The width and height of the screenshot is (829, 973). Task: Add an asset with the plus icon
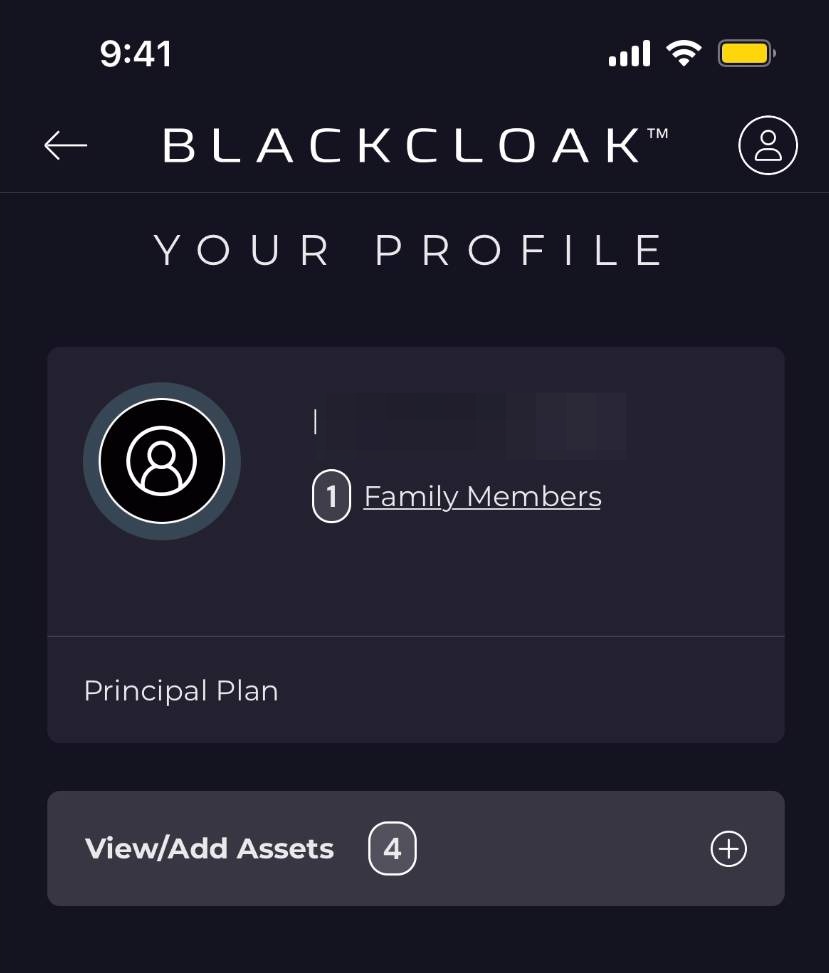(x=728, y=849)
